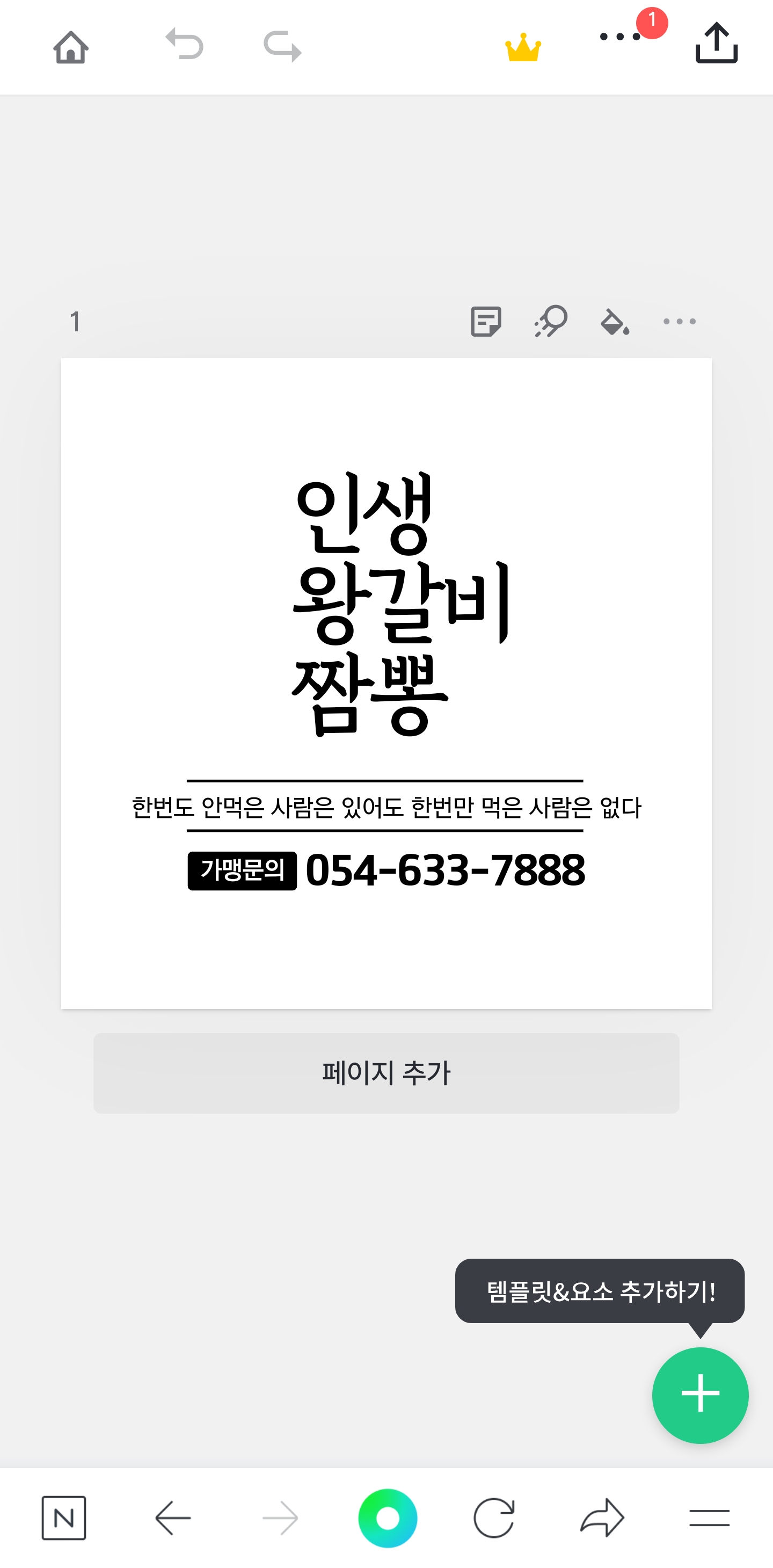
Task: Tap the Home icon at the top left
Action: [x=71, y=47]
